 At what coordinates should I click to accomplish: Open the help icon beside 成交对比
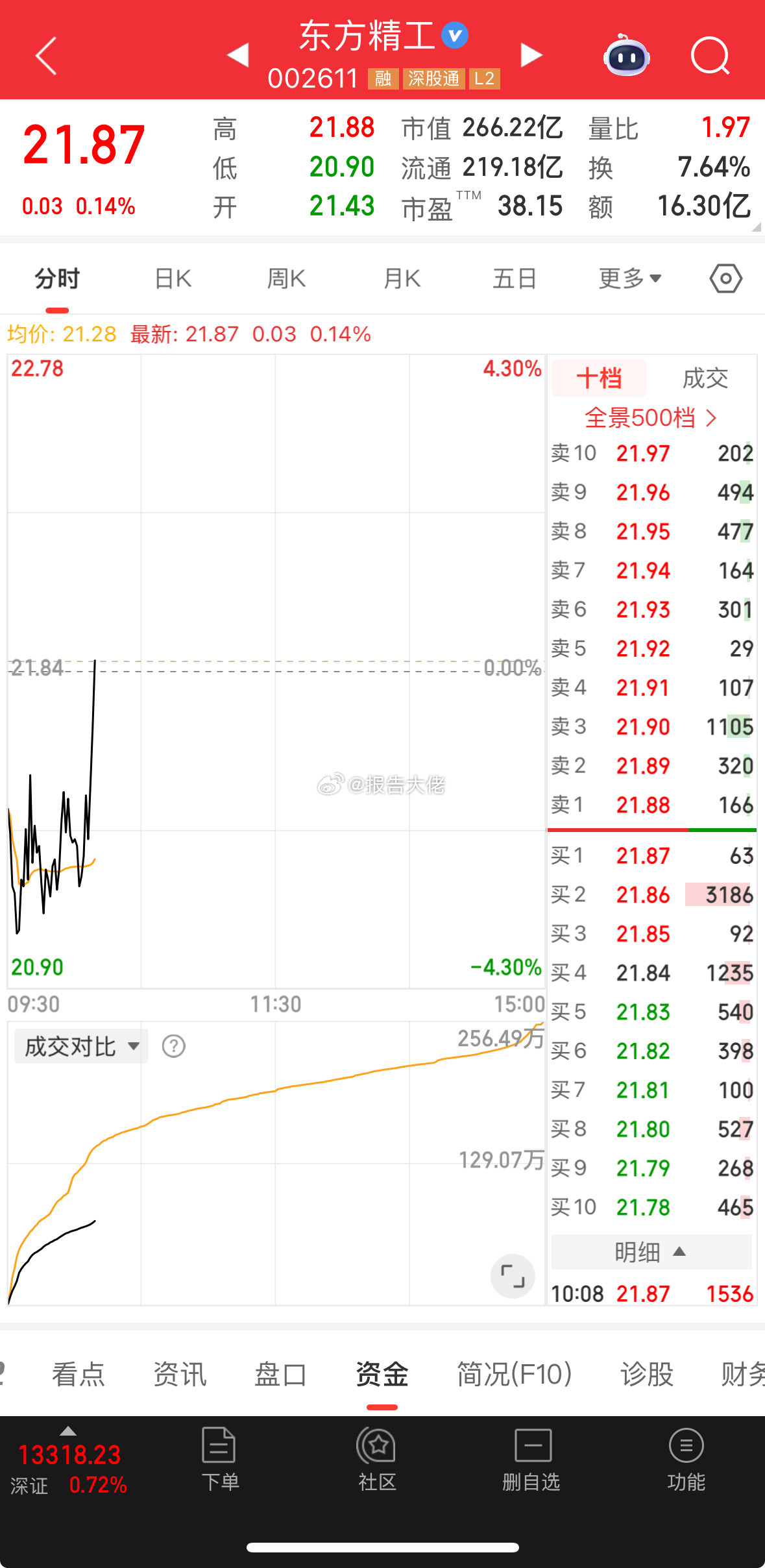coord(173,1046)
